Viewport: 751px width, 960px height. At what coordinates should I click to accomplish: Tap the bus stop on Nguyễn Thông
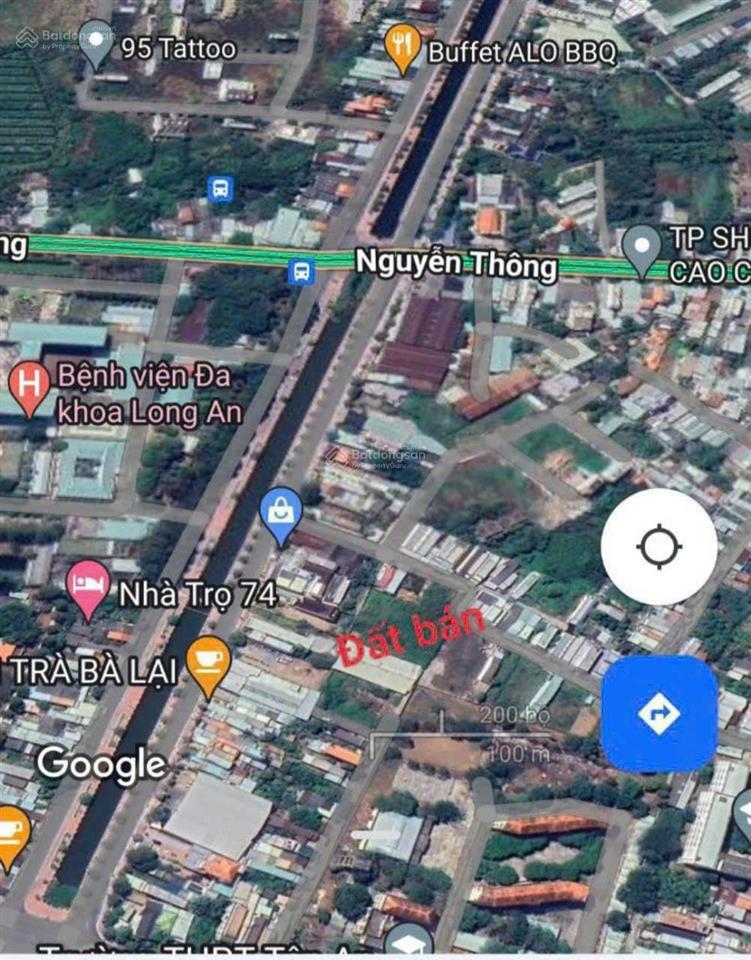(x=300, y=271)
